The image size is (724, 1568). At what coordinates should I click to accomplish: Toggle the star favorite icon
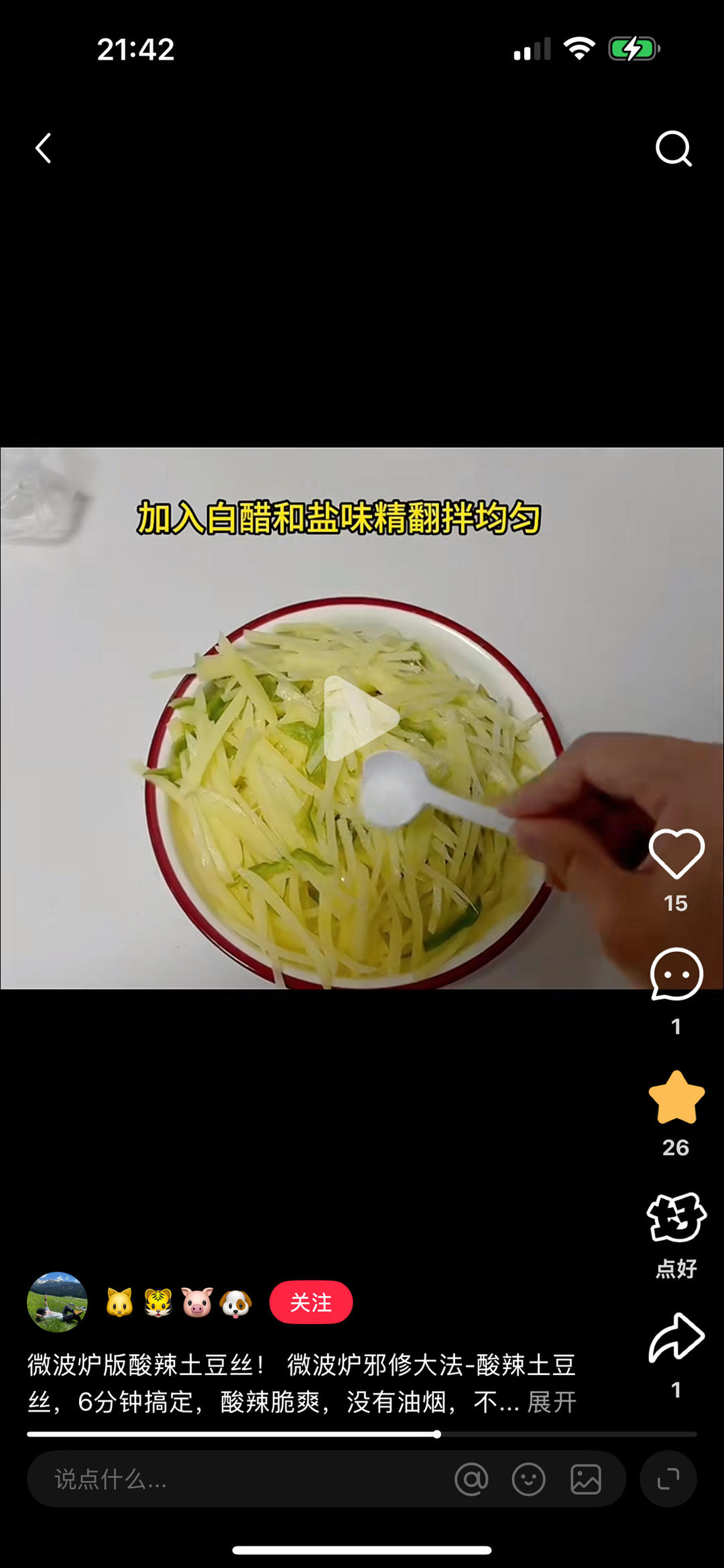click(676, 1097)
